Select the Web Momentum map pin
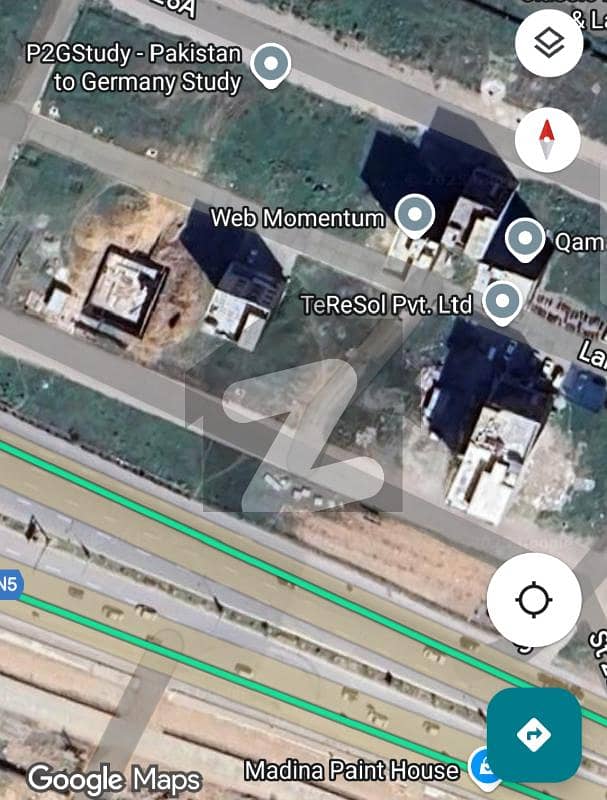 [x=414, y=215]
